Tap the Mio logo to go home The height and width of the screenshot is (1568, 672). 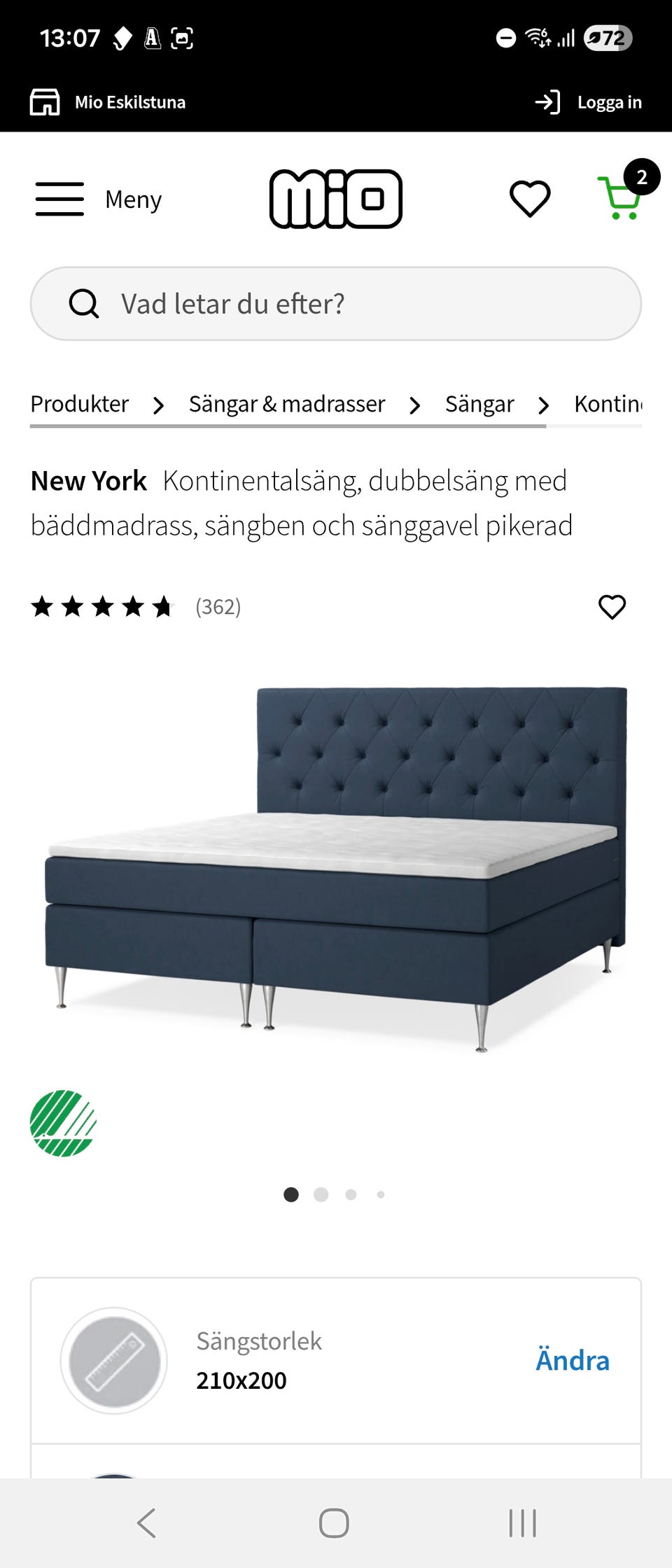click(x=336, y=198)
